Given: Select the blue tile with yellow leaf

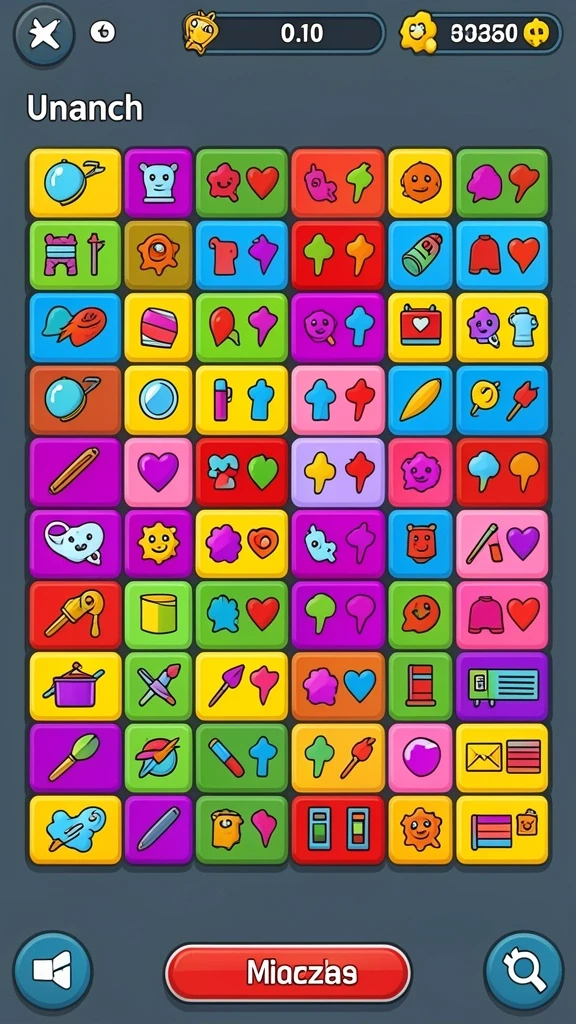Looking at the screenshot, I should click(x=420, y=400).
